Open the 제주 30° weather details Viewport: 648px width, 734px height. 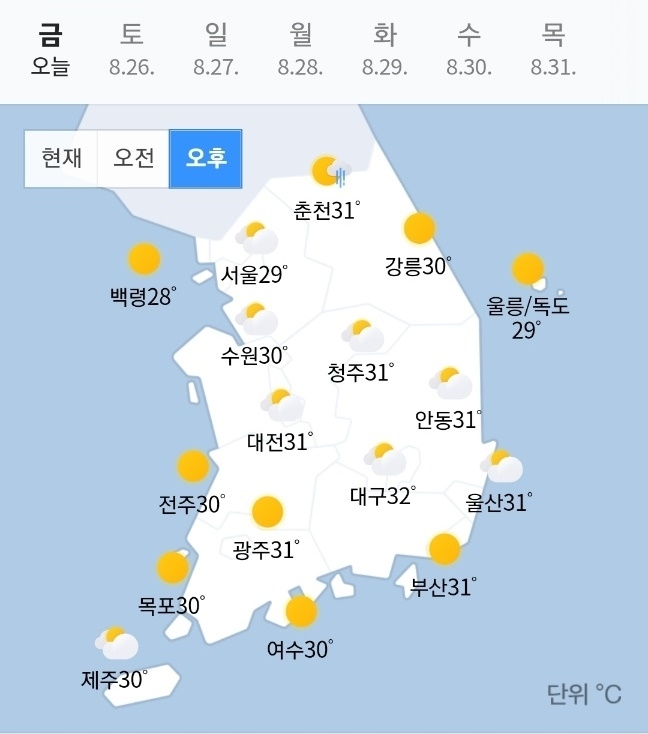pyautogui.click(x=115, y=661)
